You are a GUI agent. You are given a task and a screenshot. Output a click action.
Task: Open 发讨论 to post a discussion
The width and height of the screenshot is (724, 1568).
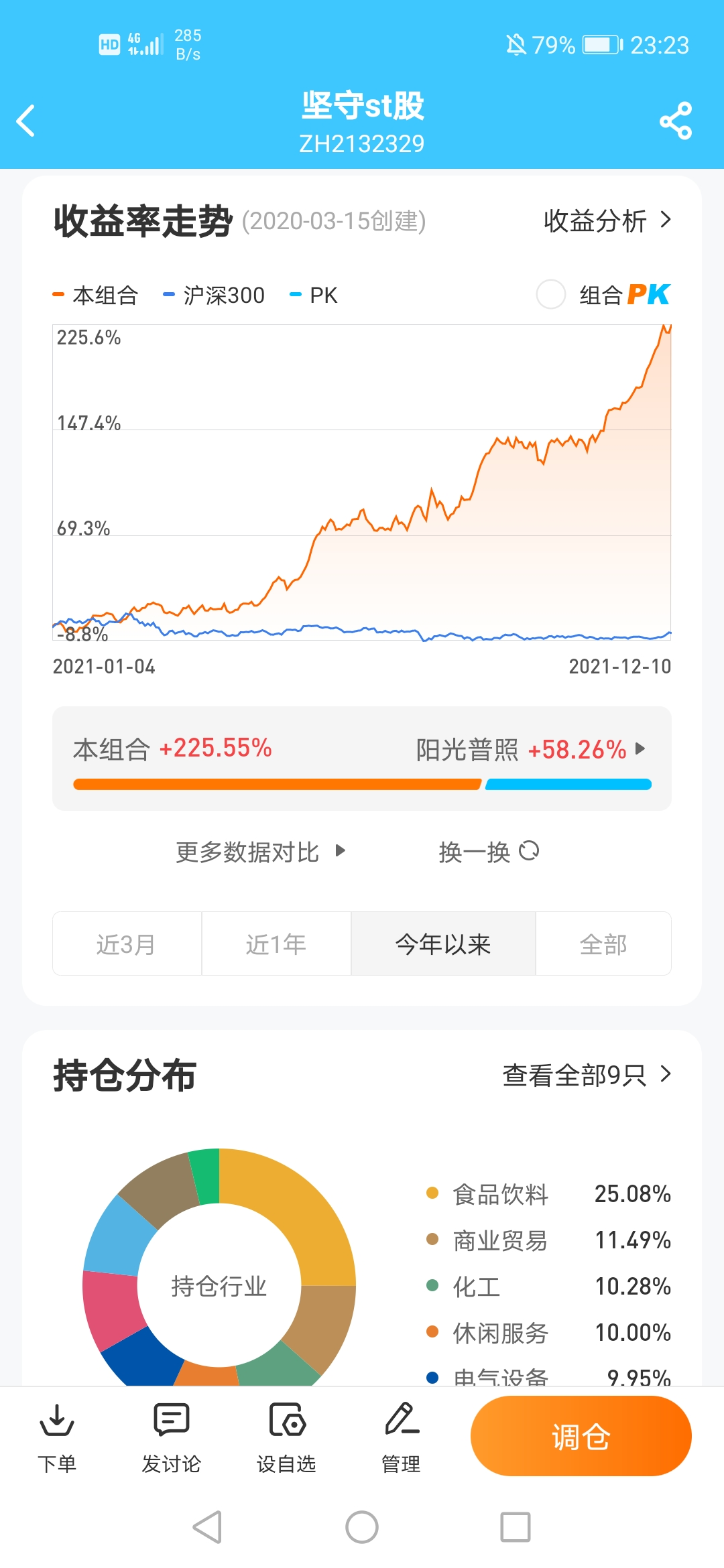[x=172, y=1437]
